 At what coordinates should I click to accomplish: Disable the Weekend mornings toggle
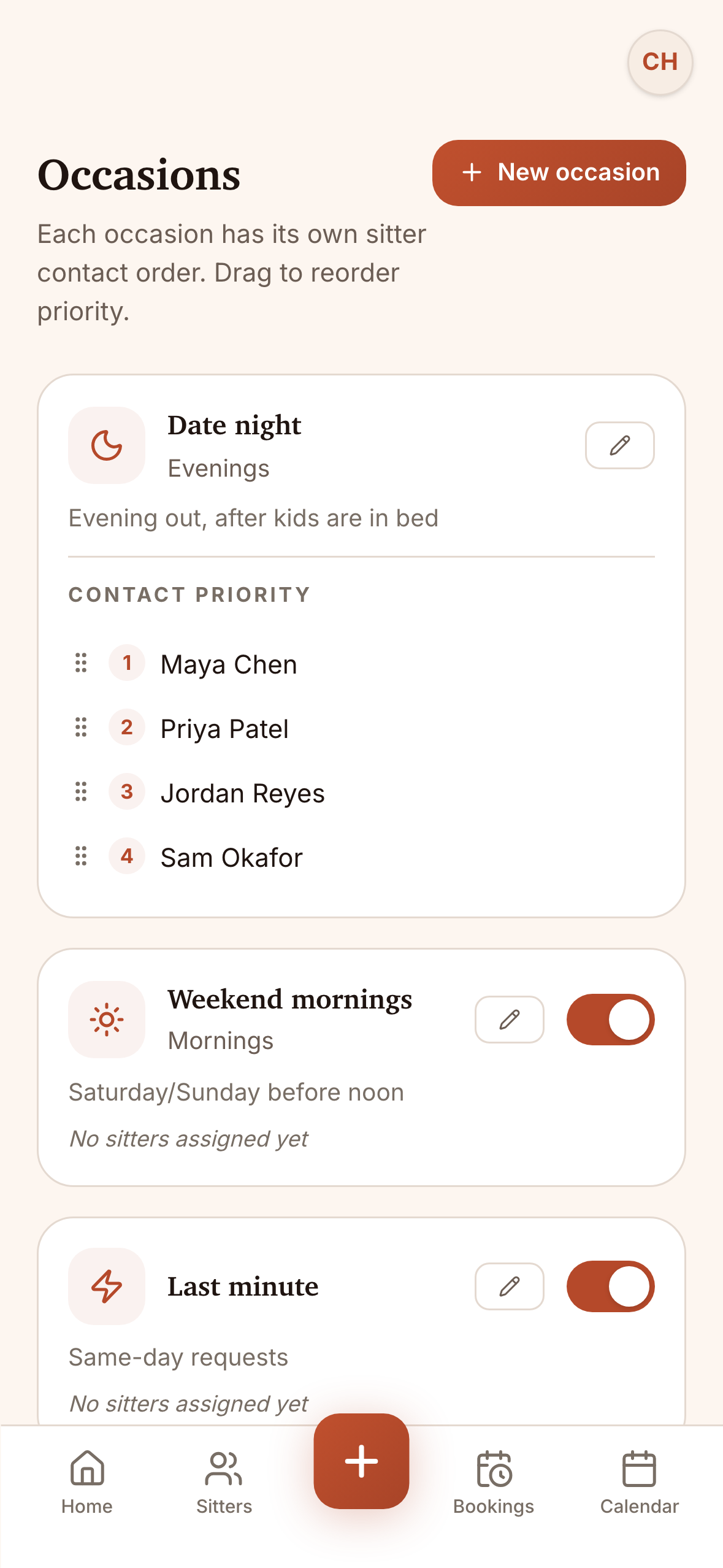[x=610, y=1018]
